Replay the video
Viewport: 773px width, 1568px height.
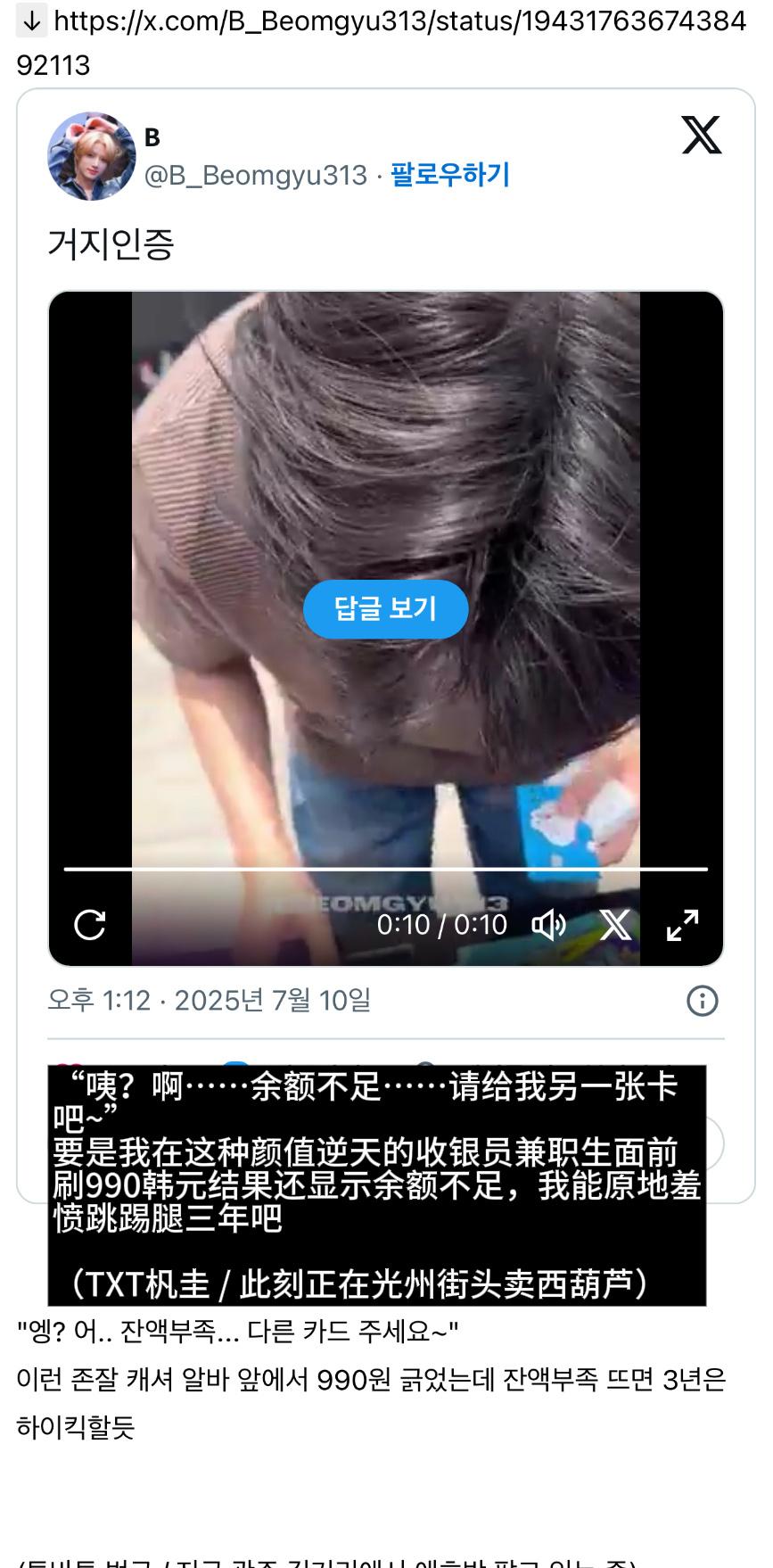click(x=90, y=925)
